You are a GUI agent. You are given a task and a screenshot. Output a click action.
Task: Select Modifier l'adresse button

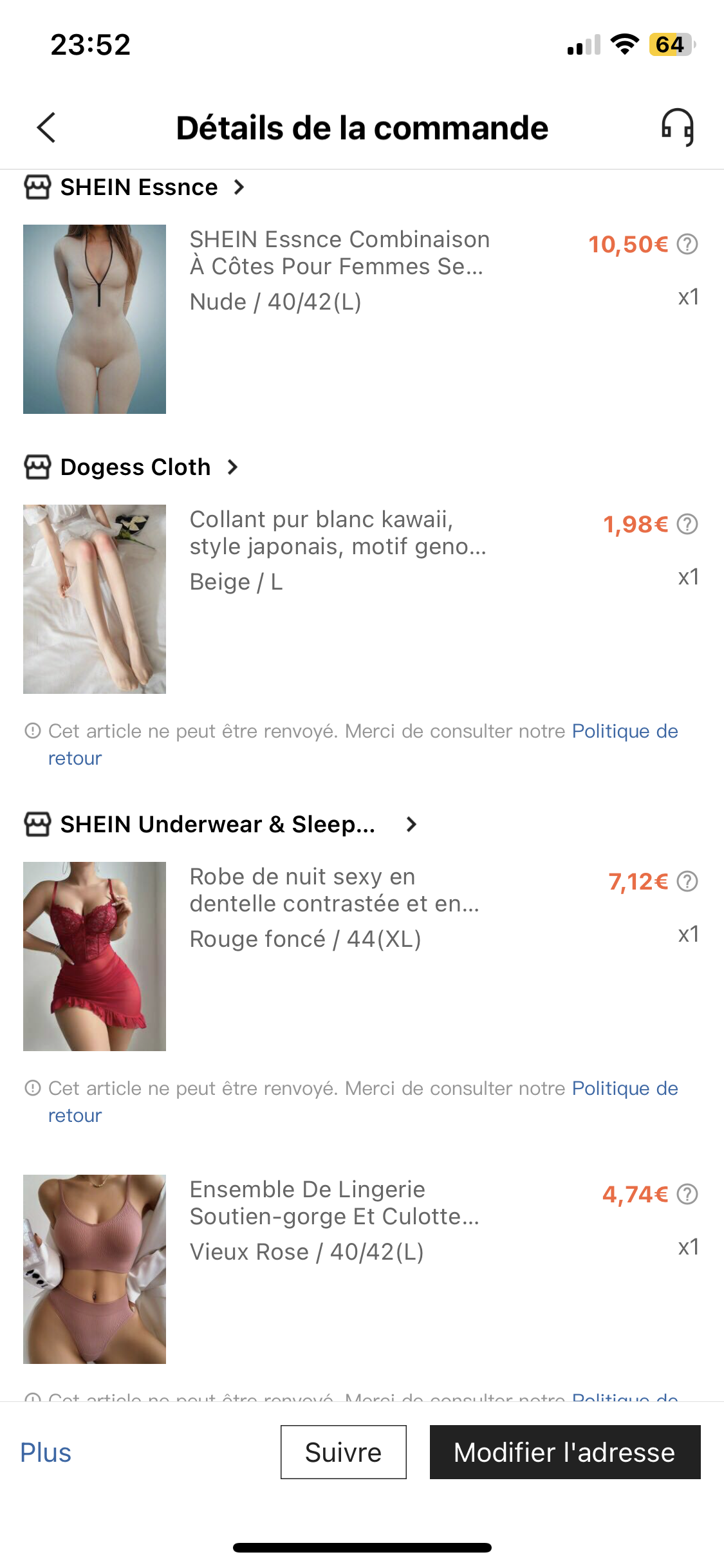564,1453
